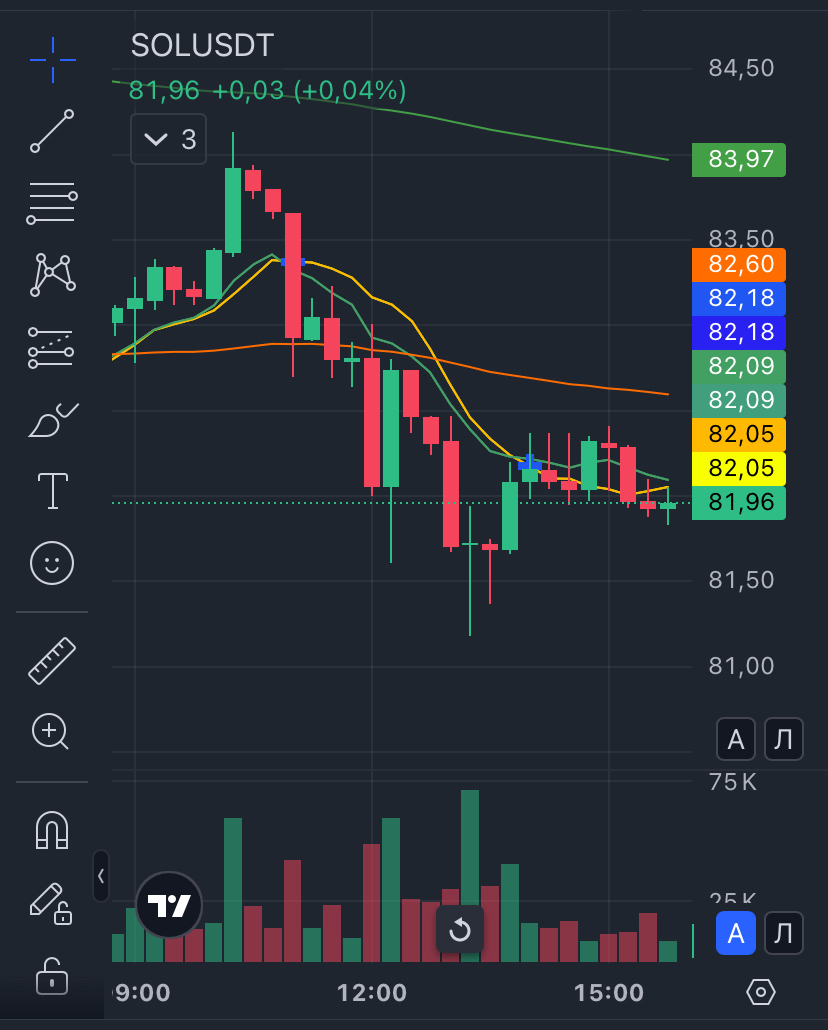Image resolution: width=828 pixels, height=1030 pixels.
Task: Select the crosshair cursor tool
Action: pos(52,60)
